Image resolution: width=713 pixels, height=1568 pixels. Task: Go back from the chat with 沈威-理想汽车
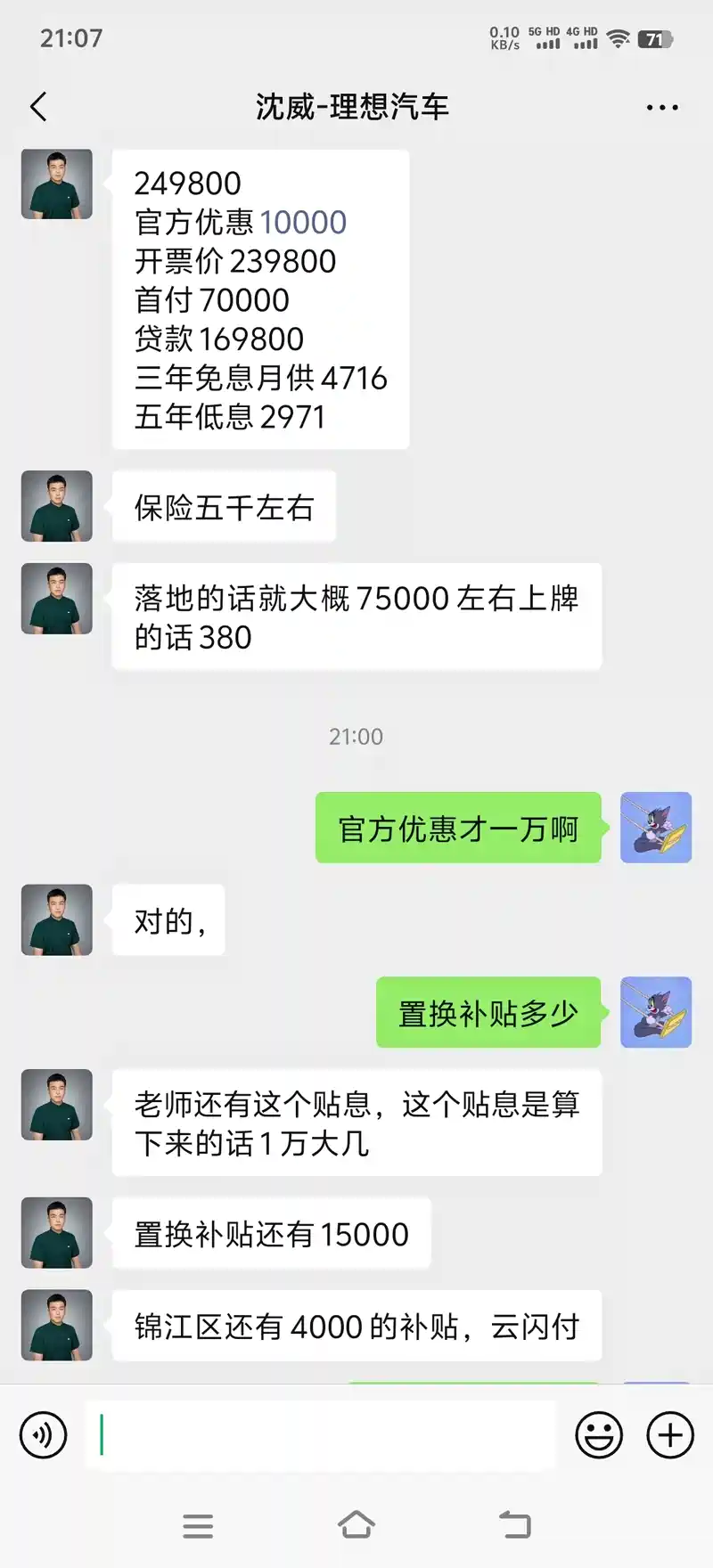pyautogui.click(x=38, y=107)
